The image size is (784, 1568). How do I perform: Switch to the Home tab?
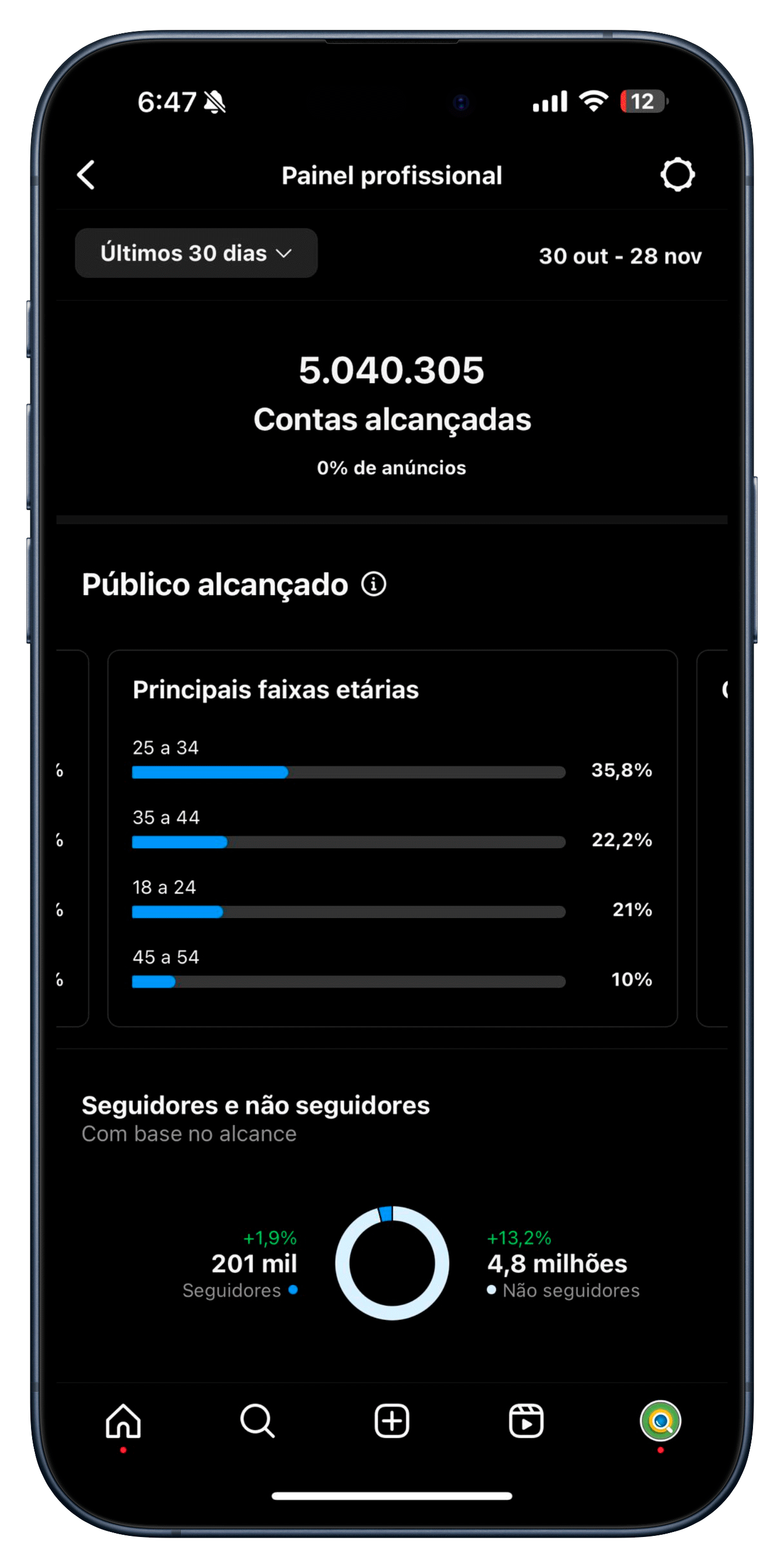click(x=123, y=1421)
